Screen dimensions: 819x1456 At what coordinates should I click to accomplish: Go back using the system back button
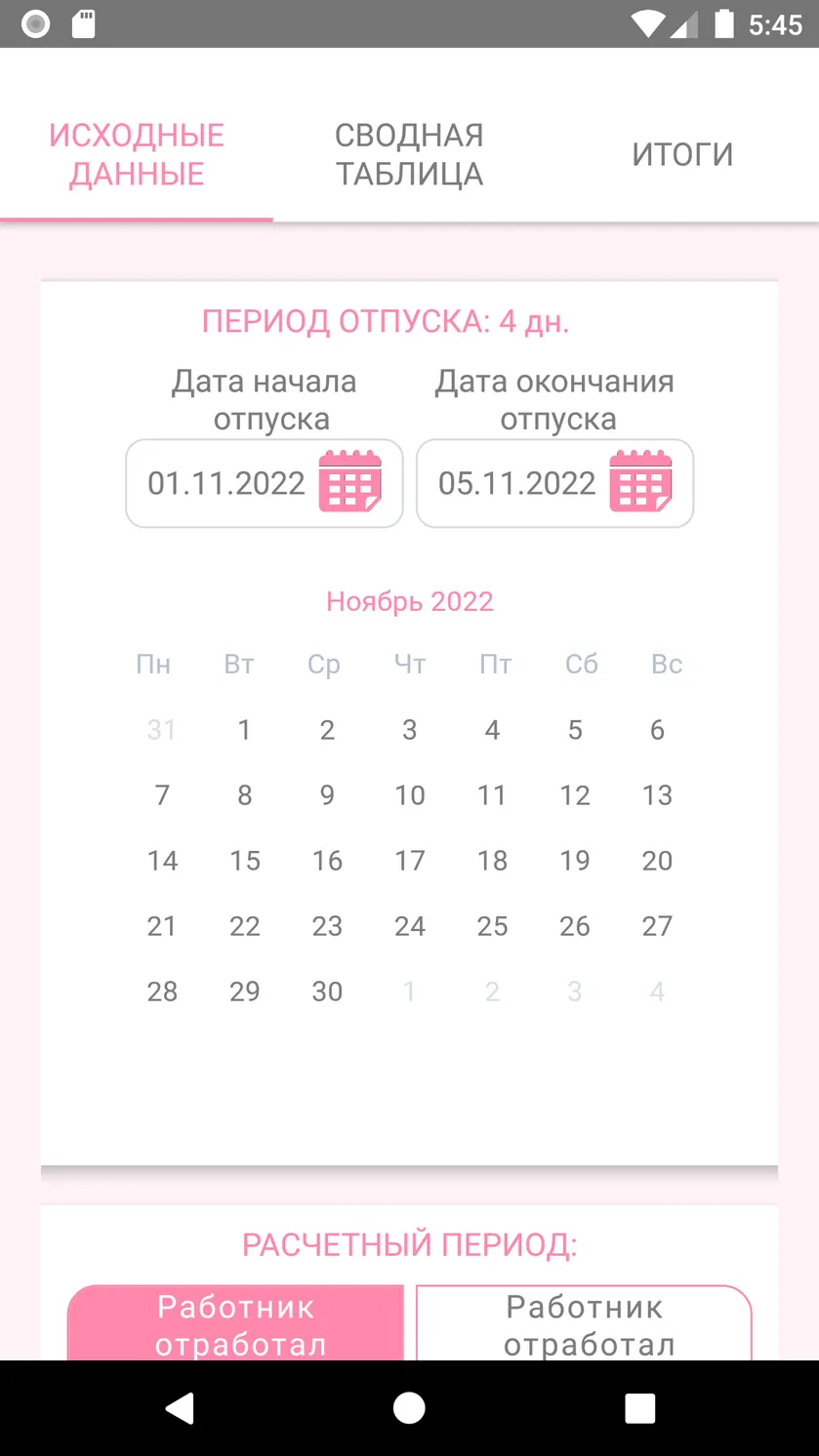pyautogui.click(x=180, y=1407)
